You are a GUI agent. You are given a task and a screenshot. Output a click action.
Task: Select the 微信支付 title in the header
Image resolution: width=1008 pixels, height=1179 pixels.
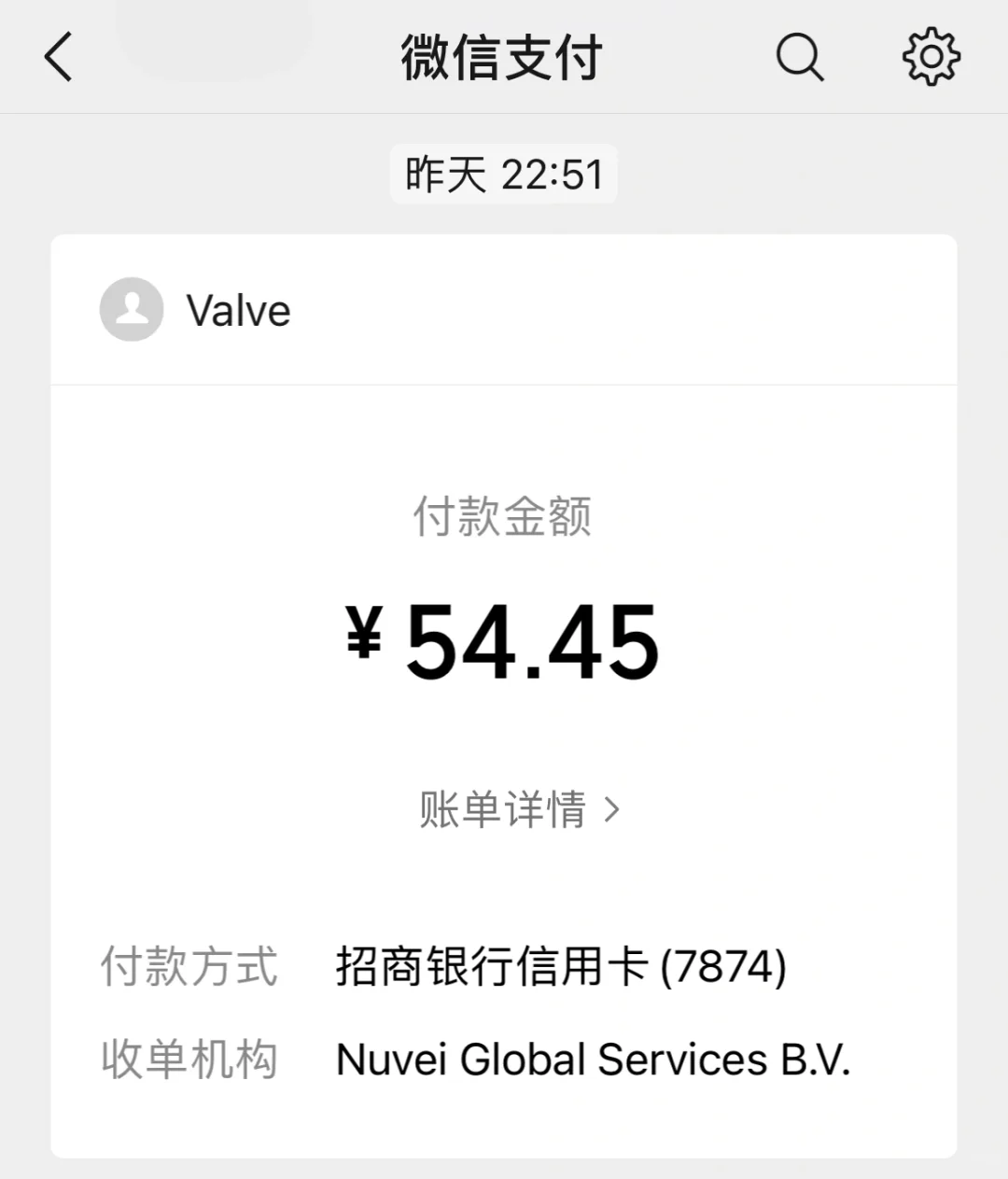tap(503, 57)
